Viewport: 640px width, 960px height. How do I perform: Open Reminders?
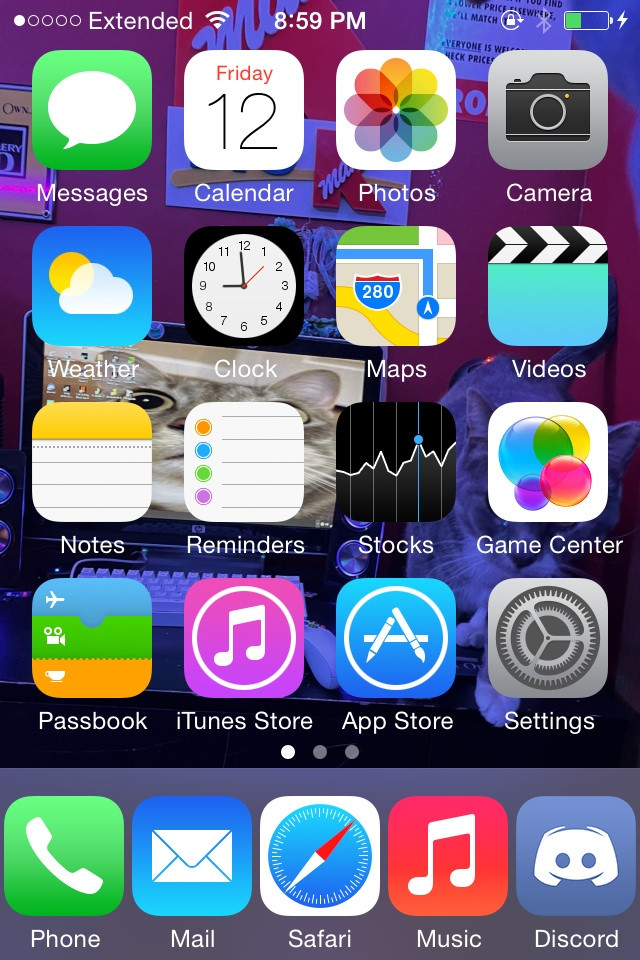pyautogui.click(x=244, y=462)
